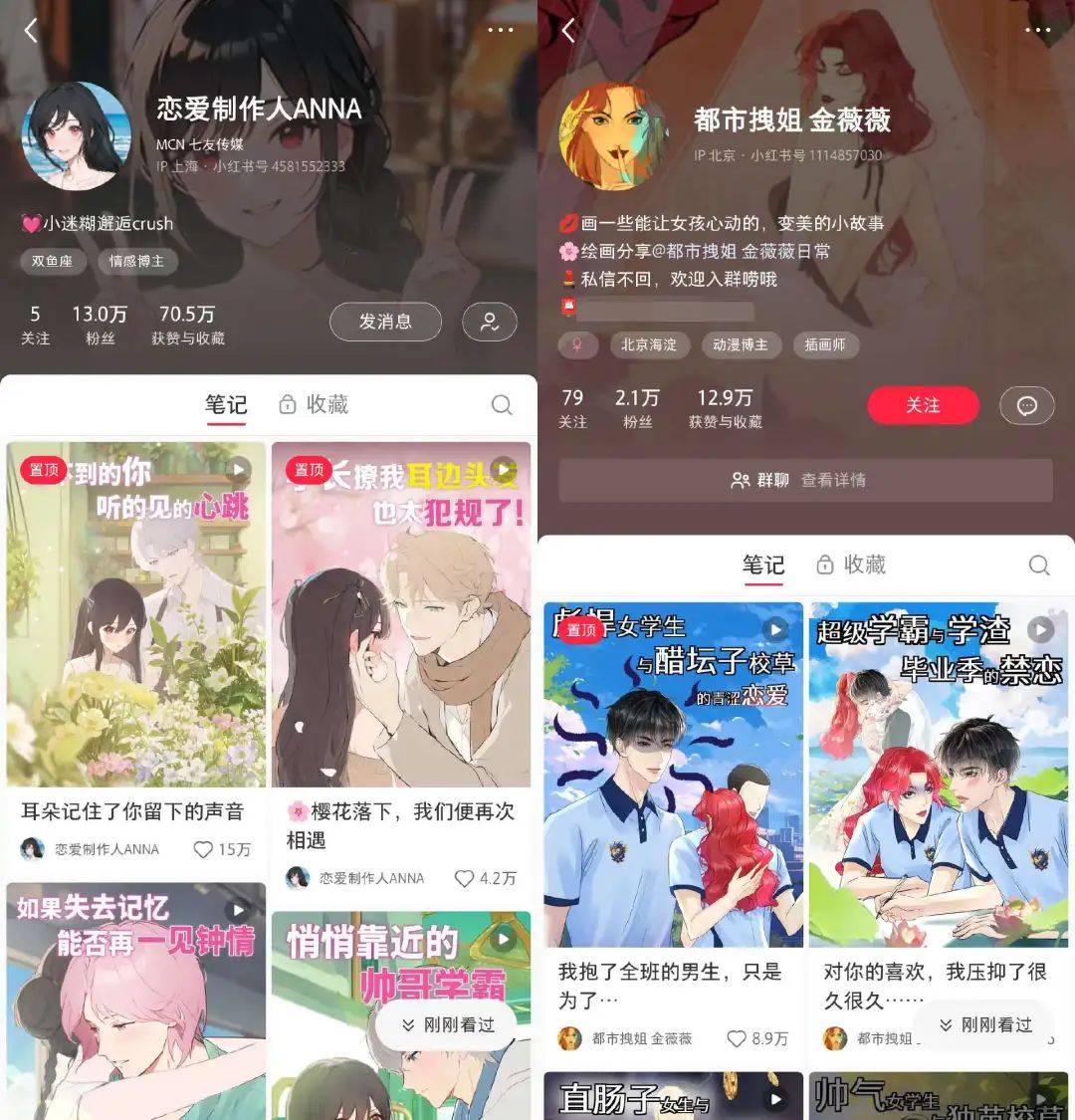
Task: Like the note 耳朵记住了你留下的声音
Action: 204,849
